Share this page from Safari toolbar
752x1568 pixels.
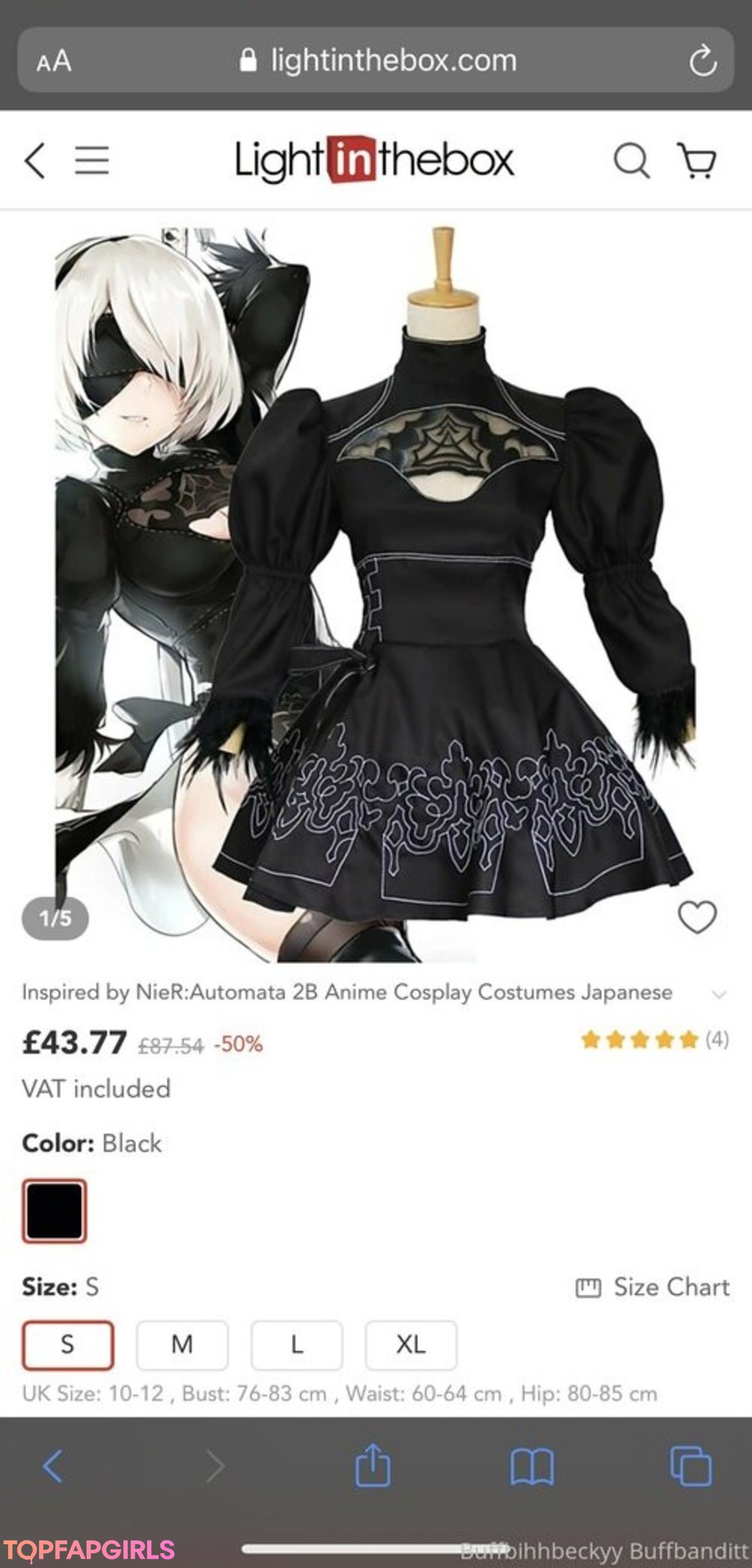[373, 1465]
